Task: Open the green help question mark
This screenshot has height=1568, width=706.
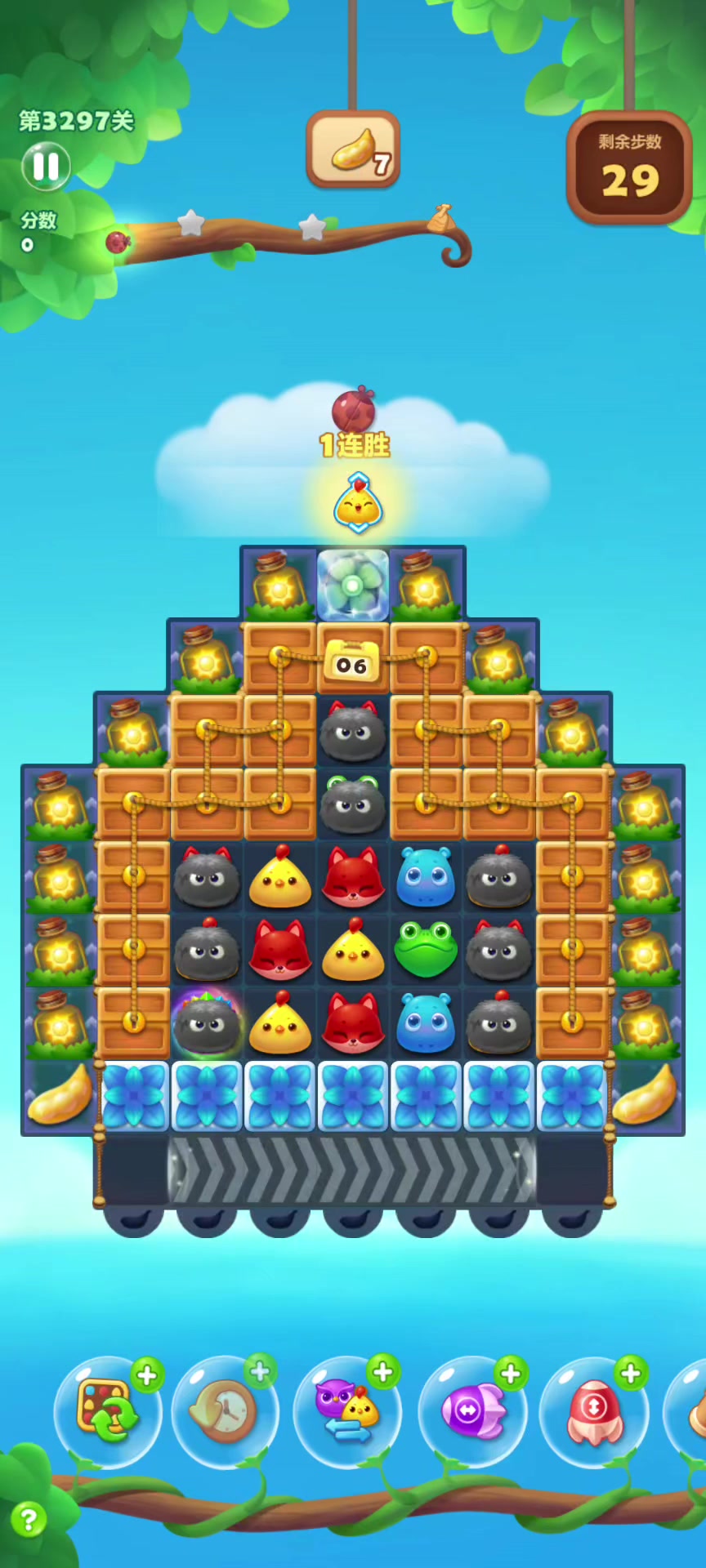Action: (29, 1520)
